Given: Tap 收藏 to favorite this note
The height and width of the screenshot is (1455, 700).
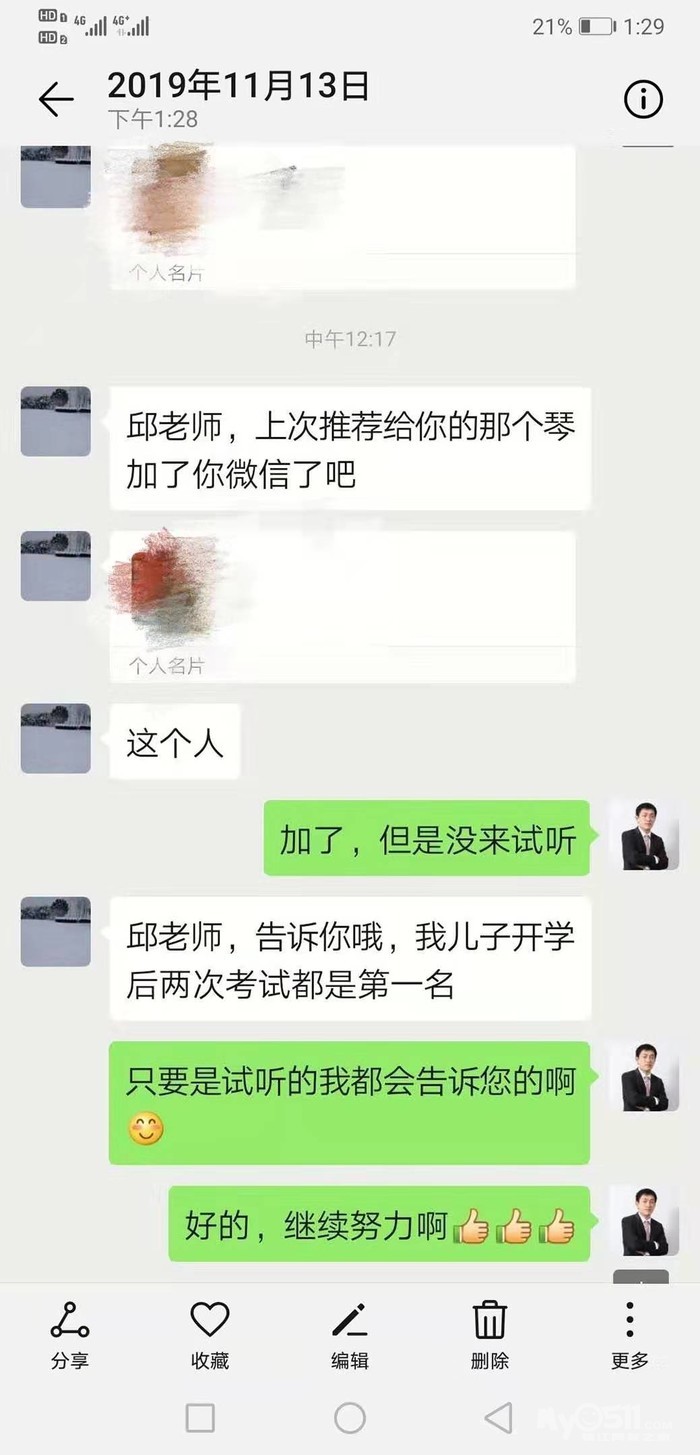Looking at the screenshot, I should coord(210,1334).
